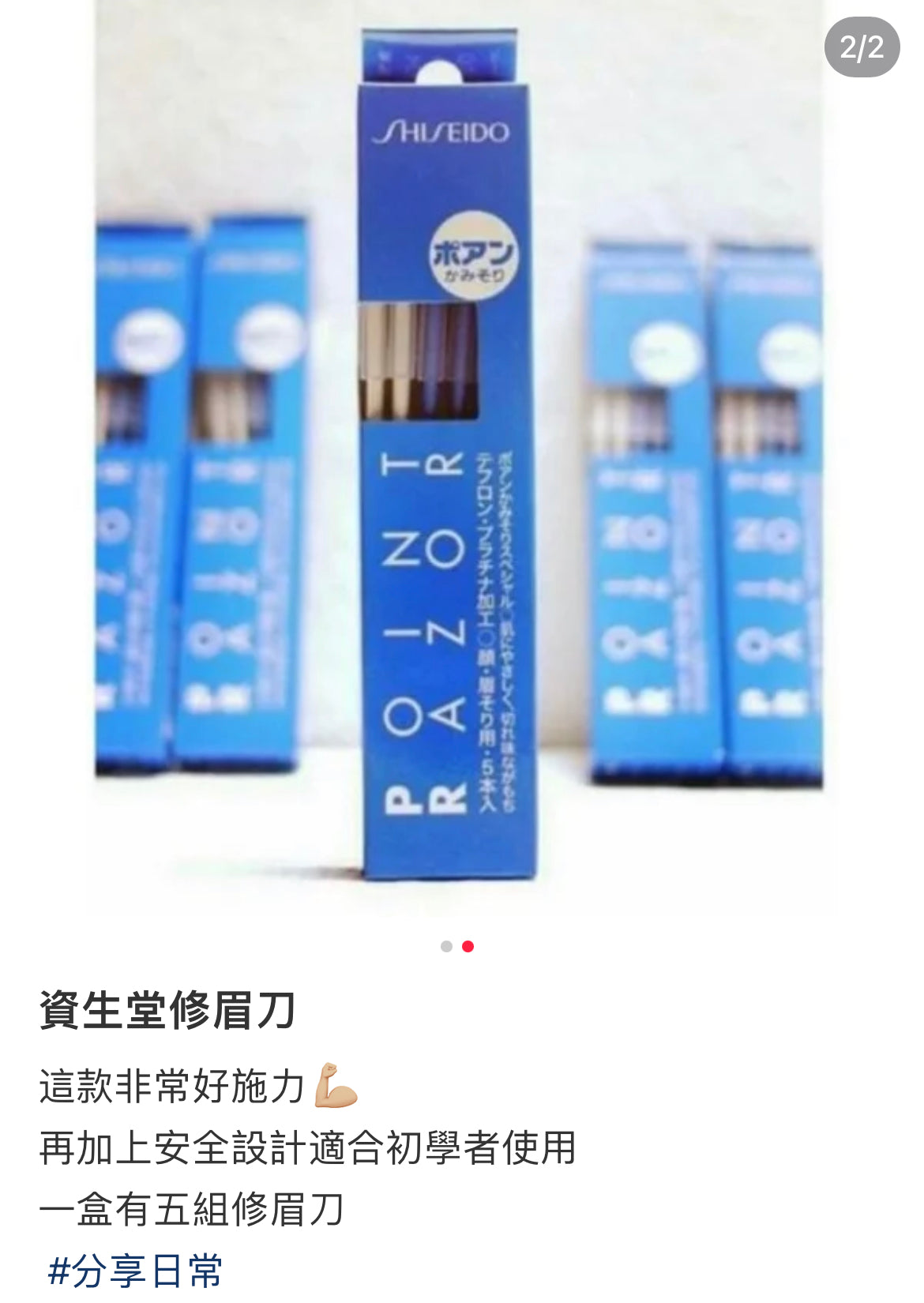Jump to the first image via page dot

[x=446, y=946]
